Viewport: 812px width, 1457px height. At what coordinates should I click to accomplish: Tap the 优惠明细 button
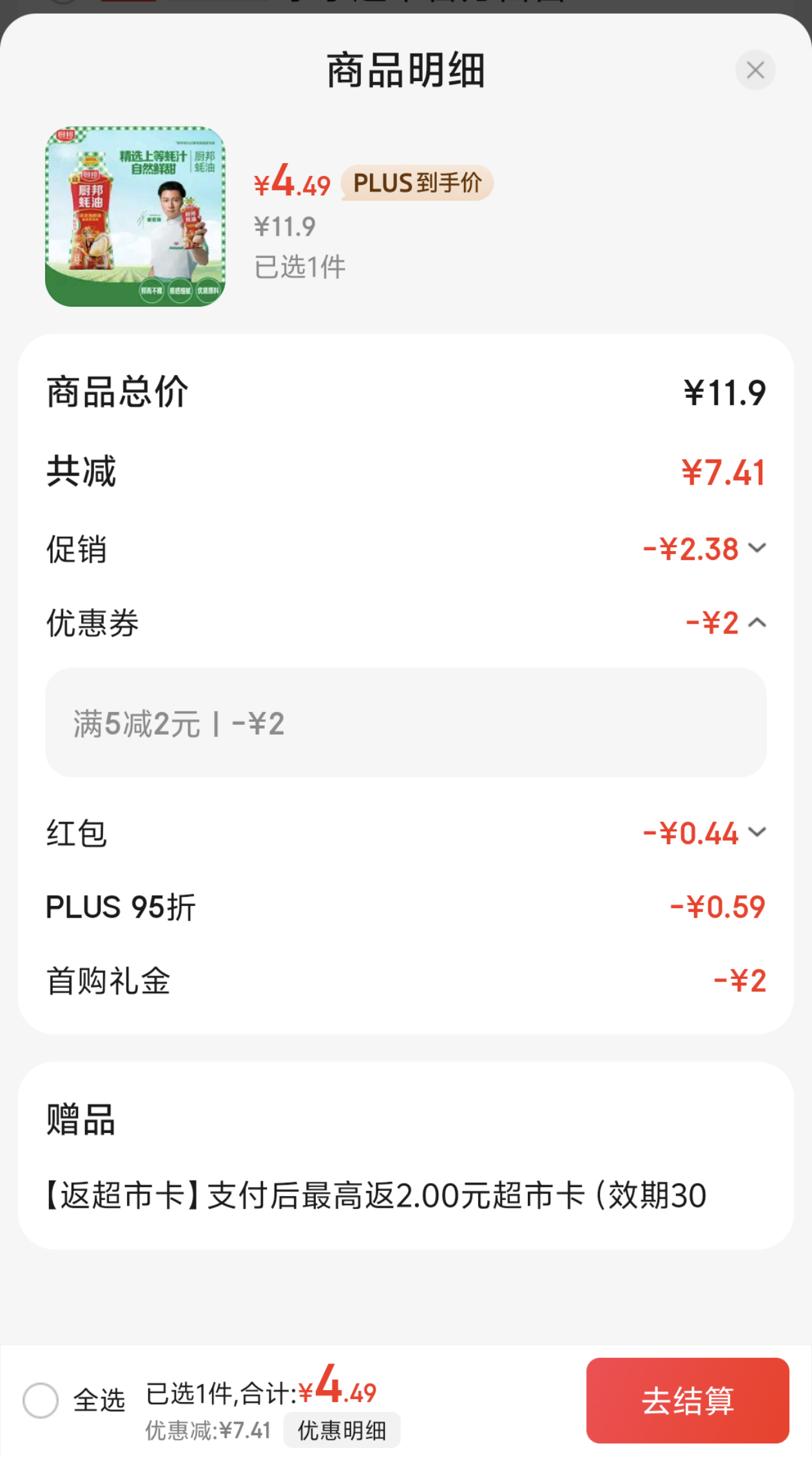click(x=342, y=1431)
